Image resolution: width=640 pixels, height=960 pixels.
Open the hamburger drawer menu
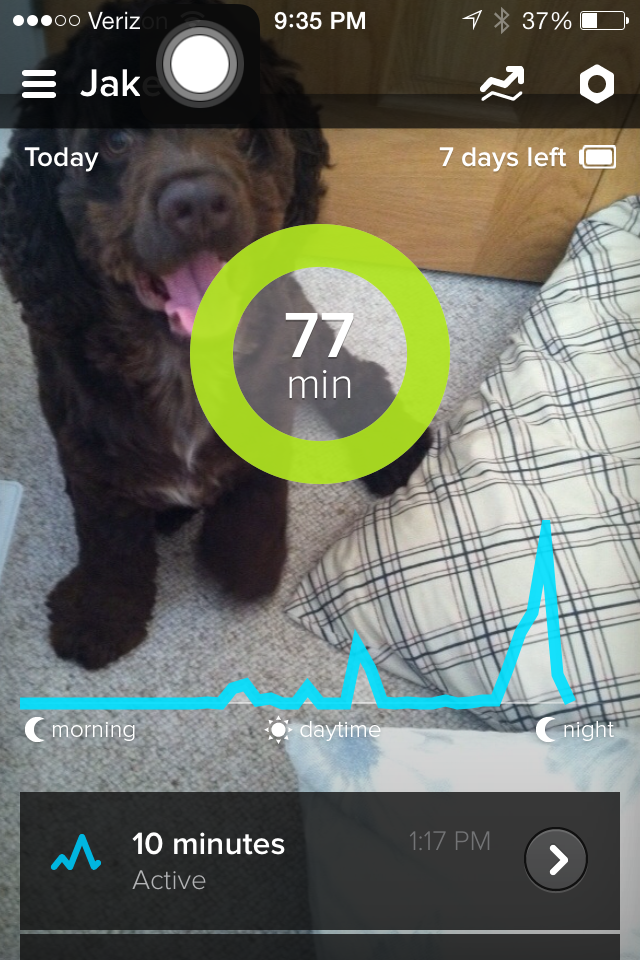coord(38,85)
